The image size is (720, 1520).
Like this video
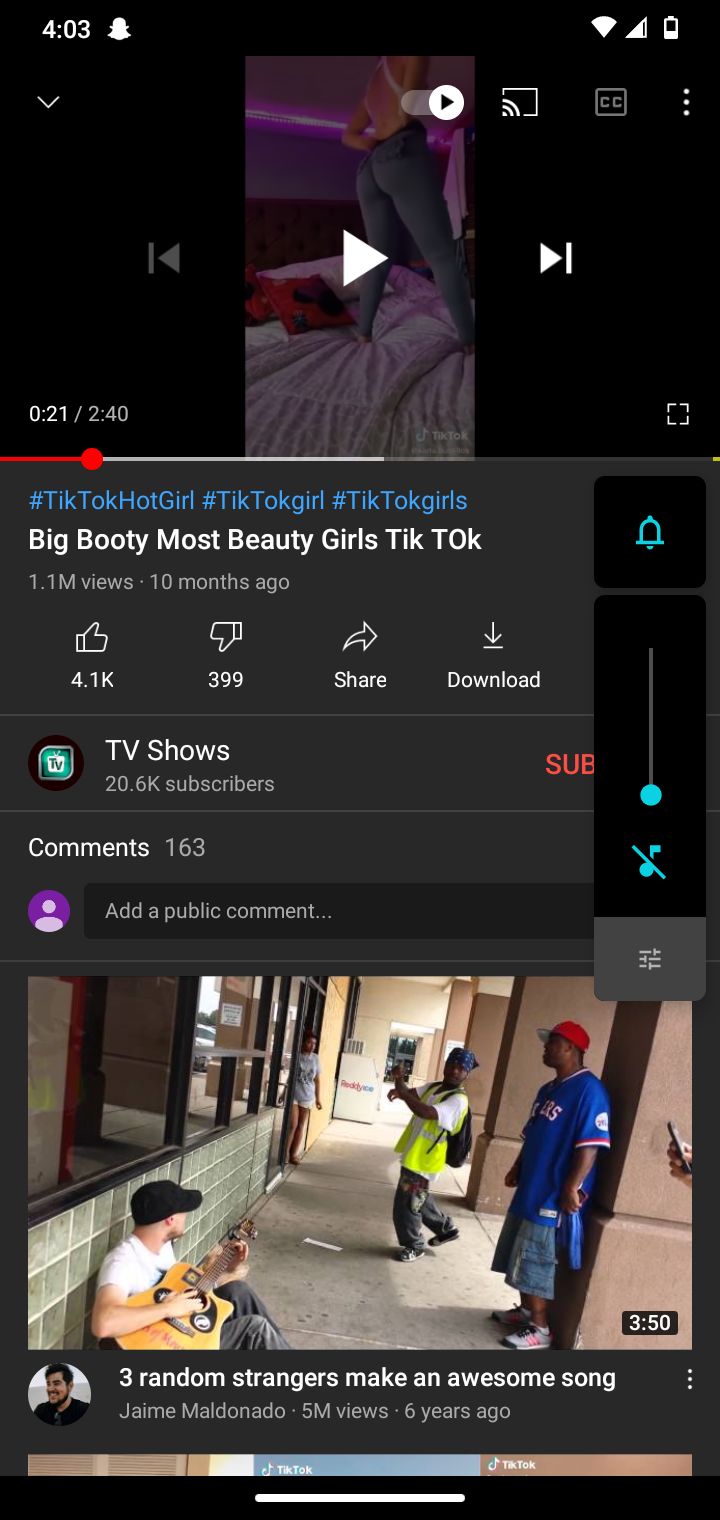click(92, 655)
